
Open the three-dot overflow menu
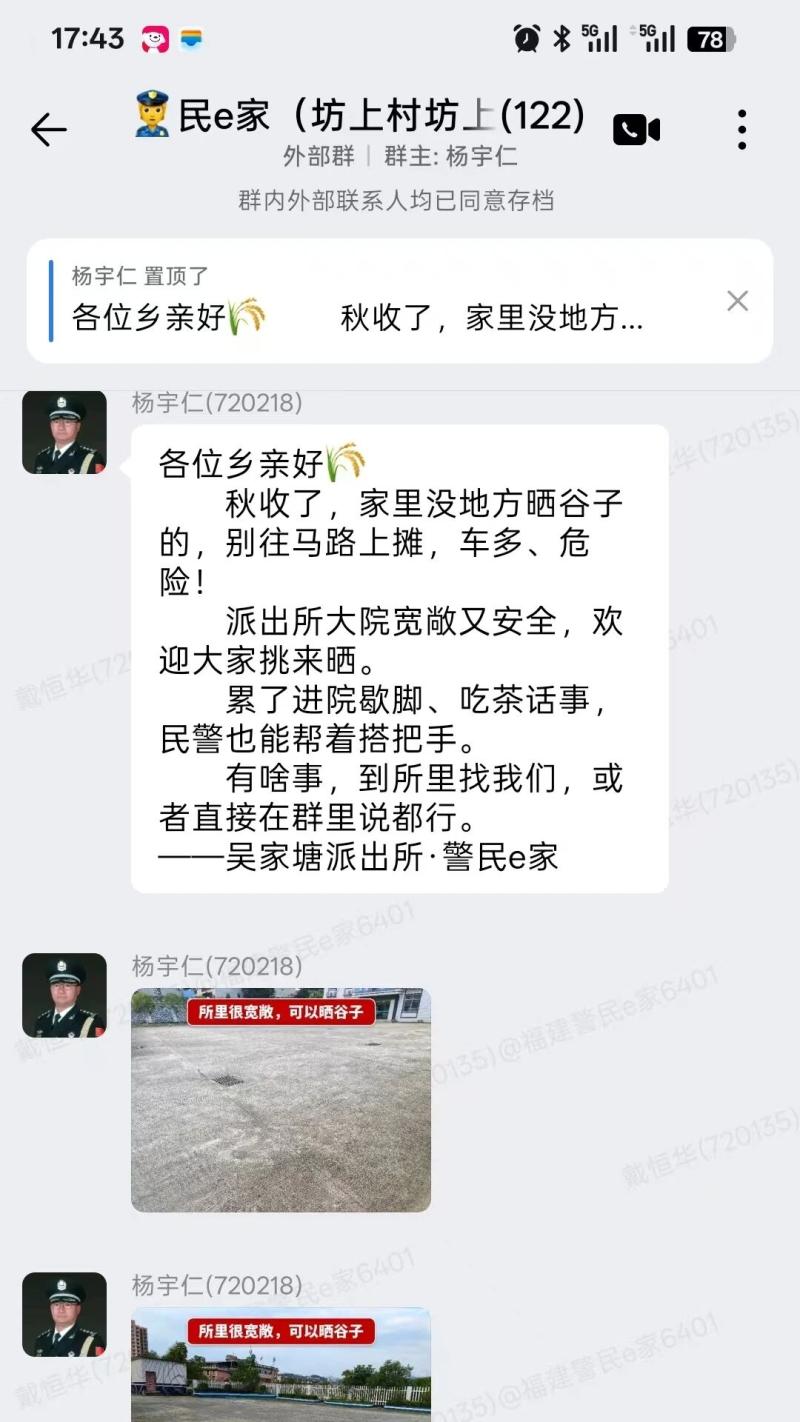[x=741, y=130]
